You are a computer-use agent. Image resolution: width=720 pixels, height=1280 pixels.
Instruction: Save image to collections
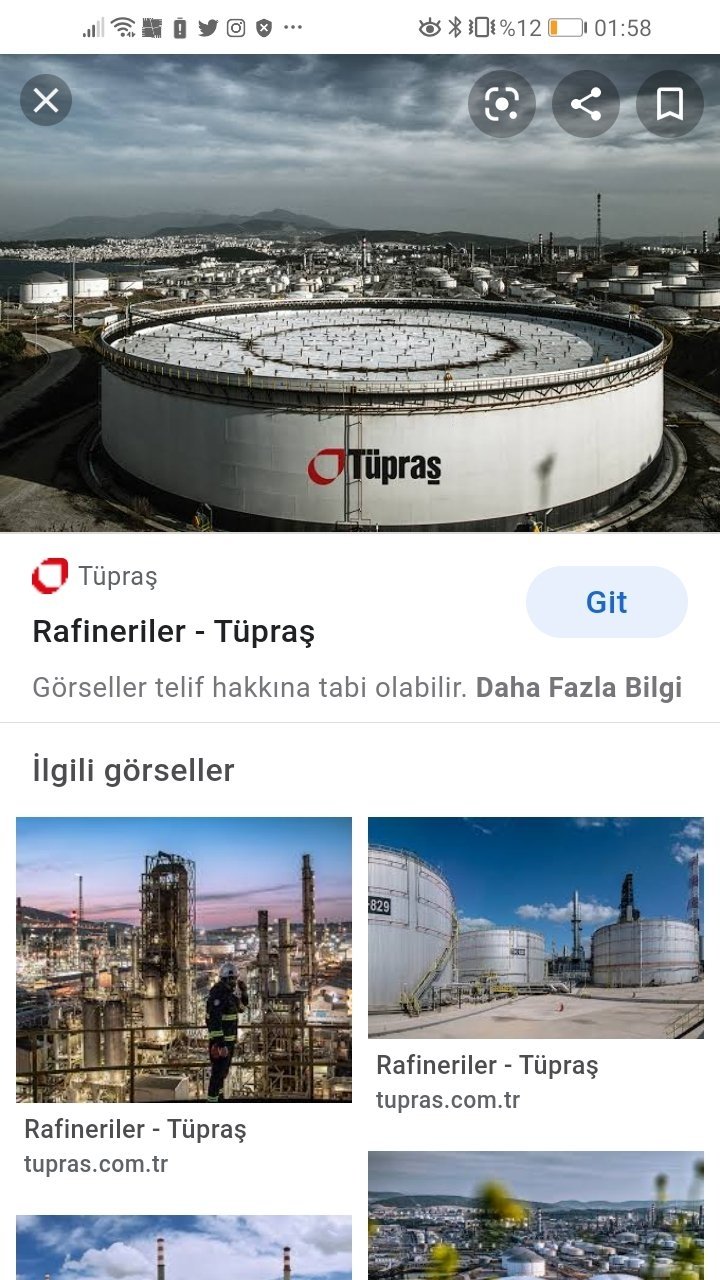pyautogui.click(x=669, y=104)
